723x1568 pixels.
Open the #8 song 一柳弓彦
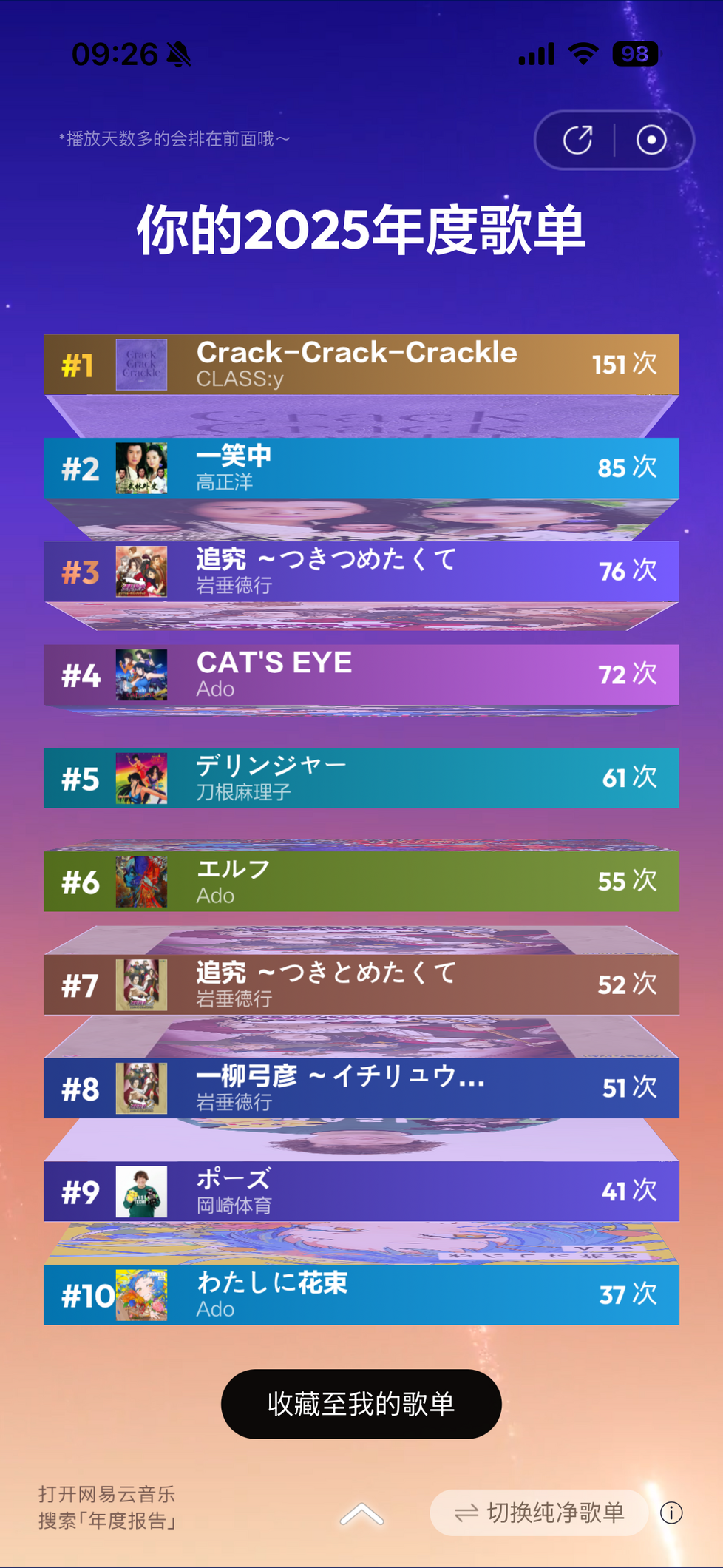tap(361, 1088)
